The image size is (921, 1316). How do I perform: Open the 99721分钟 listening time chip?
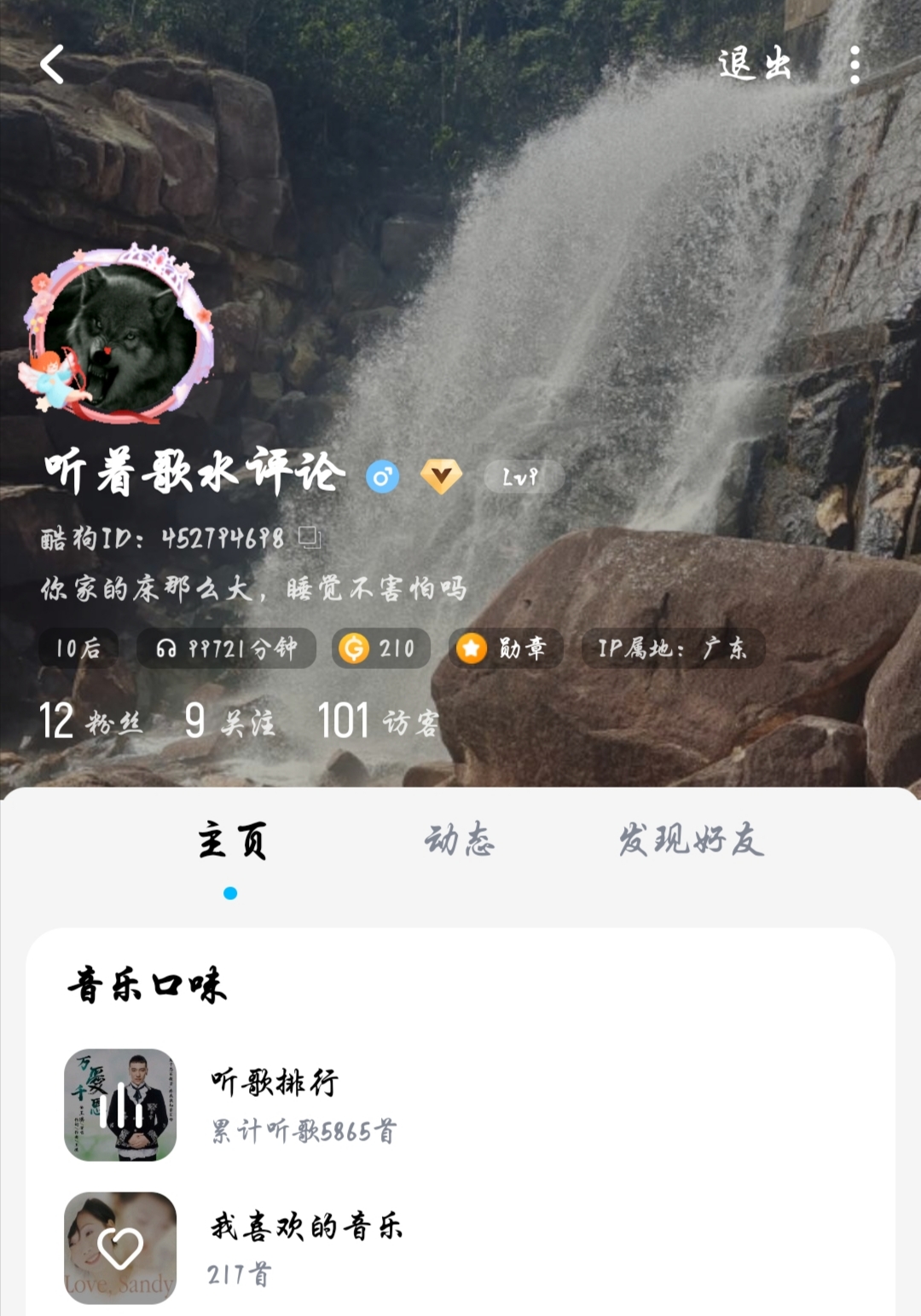pyautogui.click(x=226, y=649)
